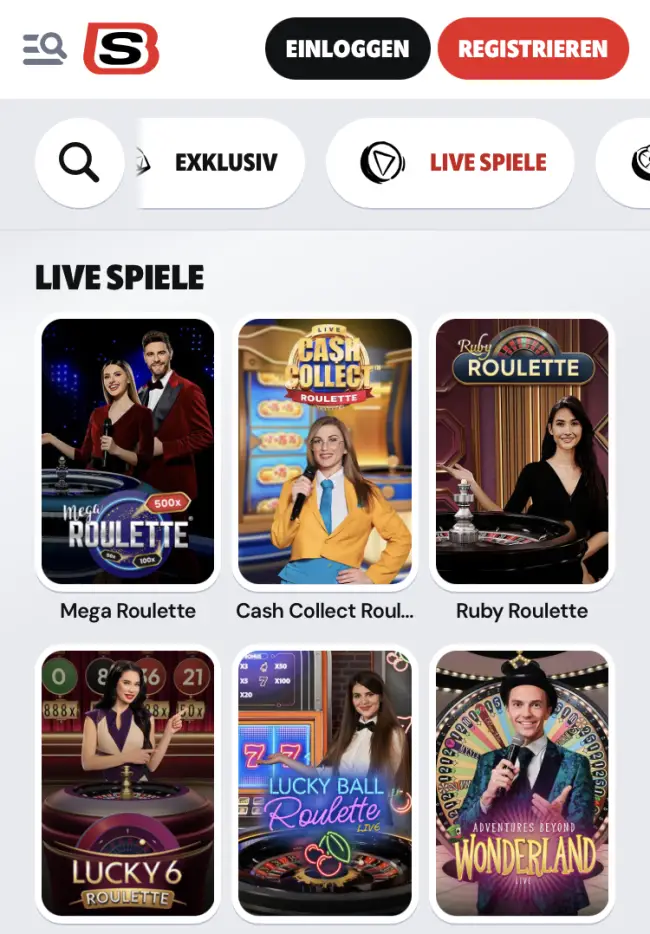Open Lucky Ball Roulette Live
The height and width of the screenshot is (934, 650).
(324, 783)
